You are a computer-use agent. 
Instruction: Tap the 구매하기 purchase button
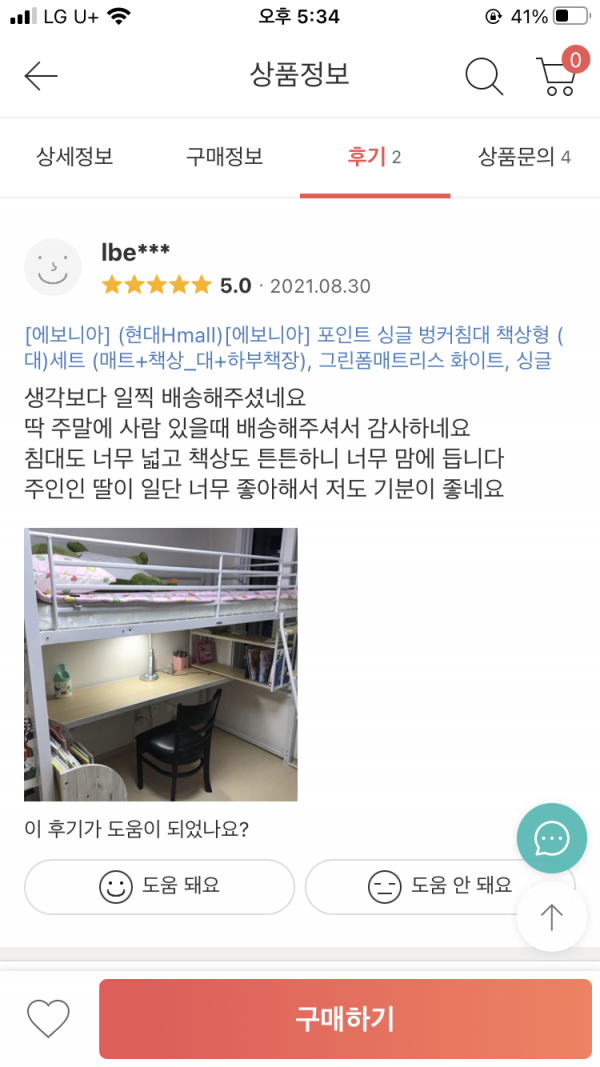click(345, 1019)
